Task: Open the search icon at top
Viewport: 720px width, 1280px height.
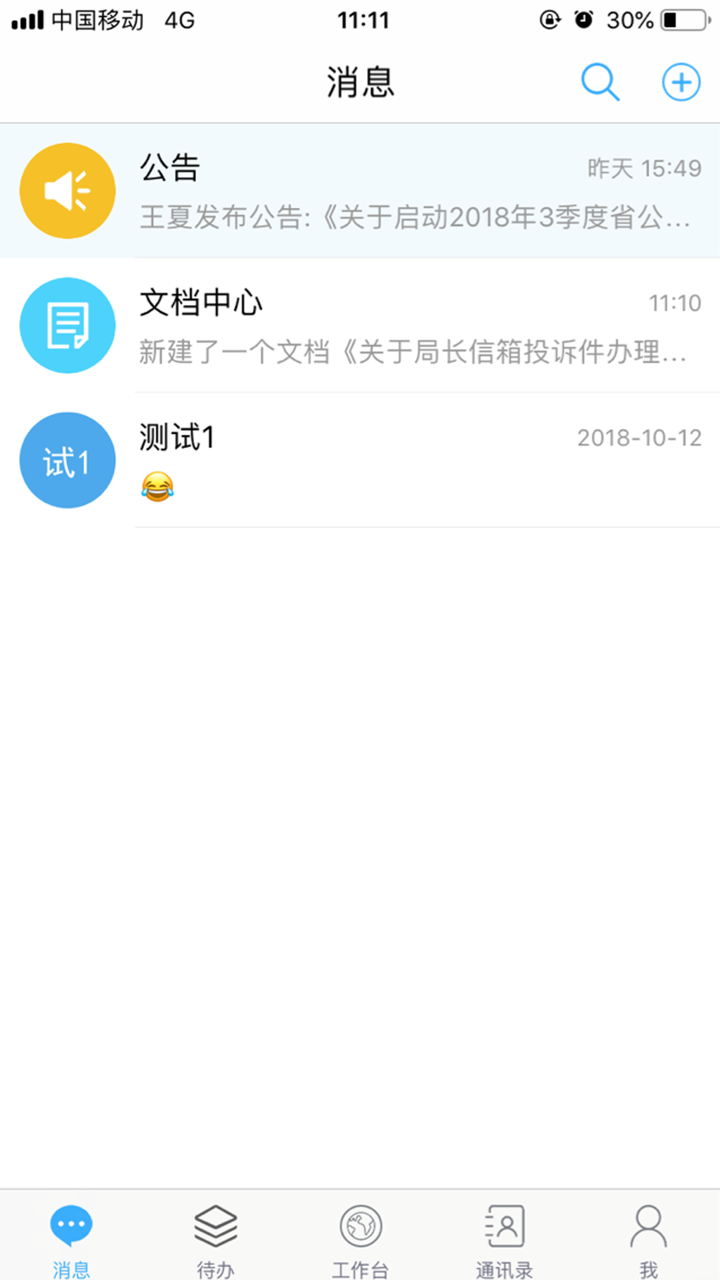Action: 600,82
